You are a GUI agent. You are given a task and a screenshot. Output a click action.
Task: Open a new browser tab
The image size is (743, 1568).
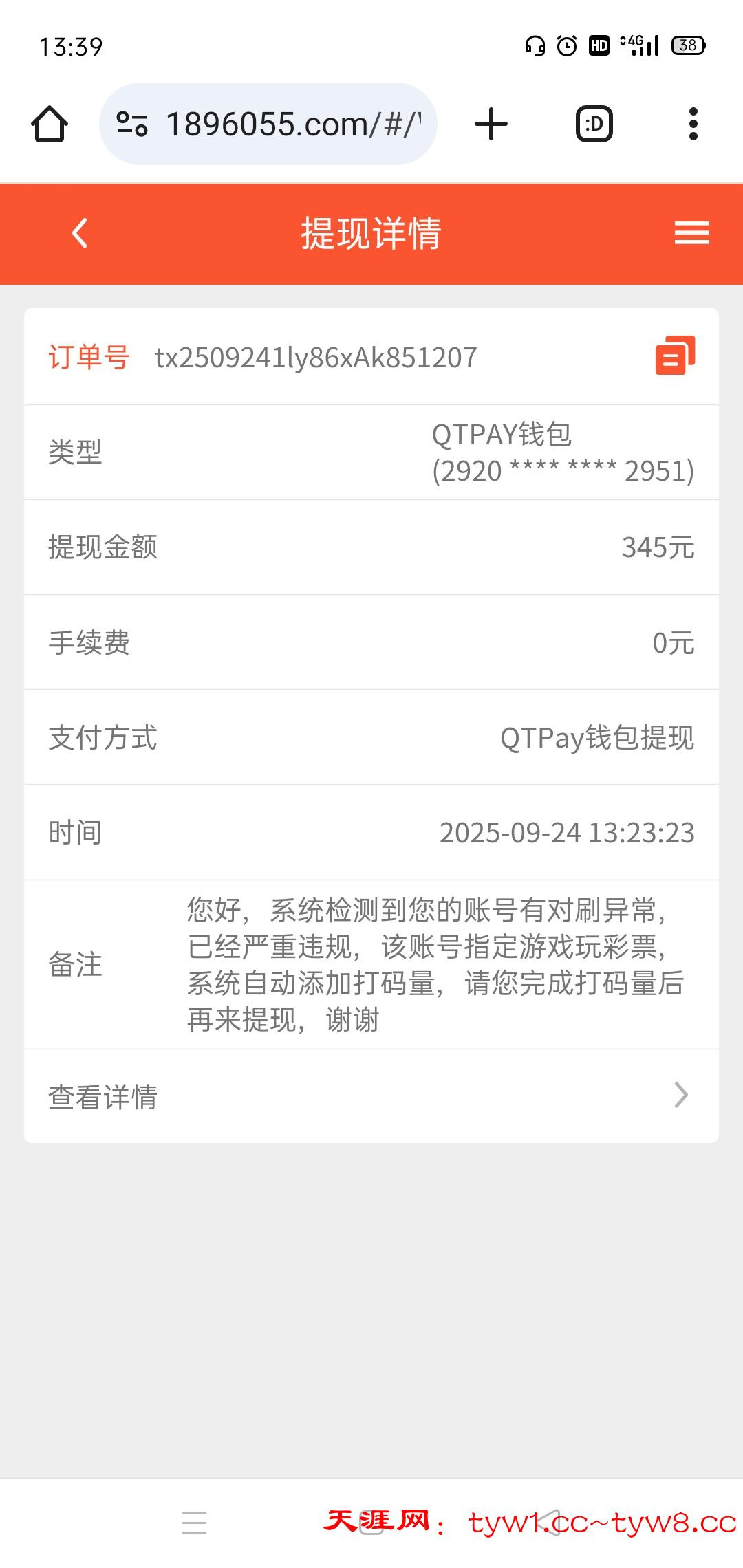tap(491, 124)
